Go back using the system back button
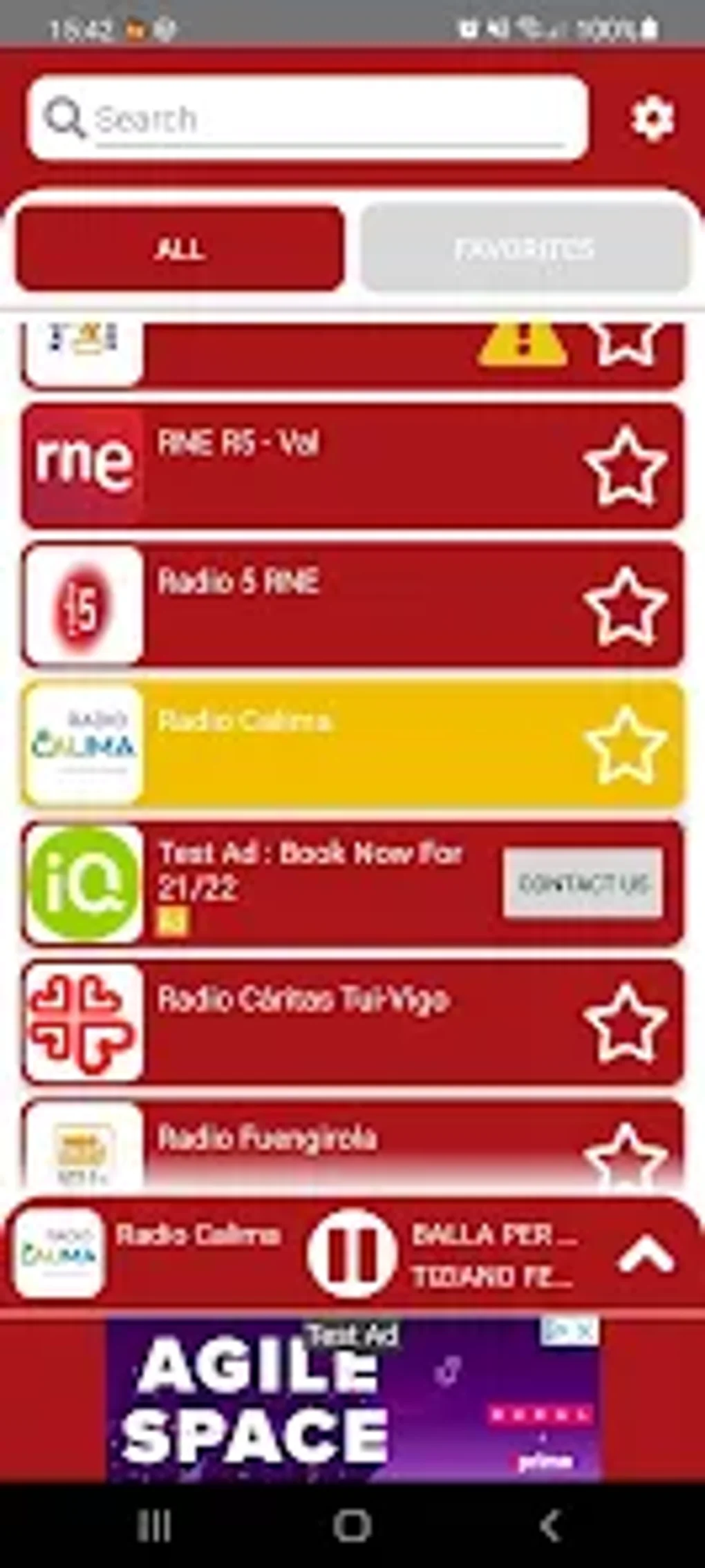 [549, 1525]
